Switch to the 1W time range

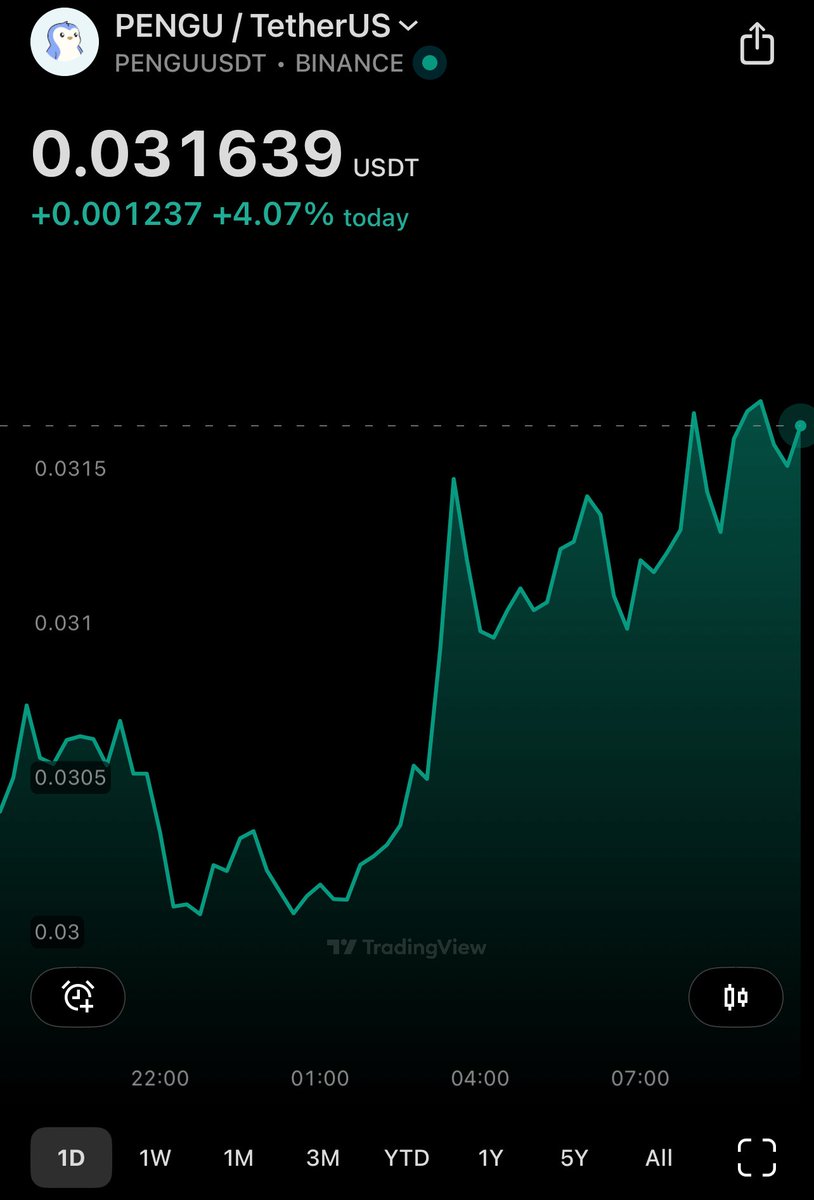pos(155,1158)
